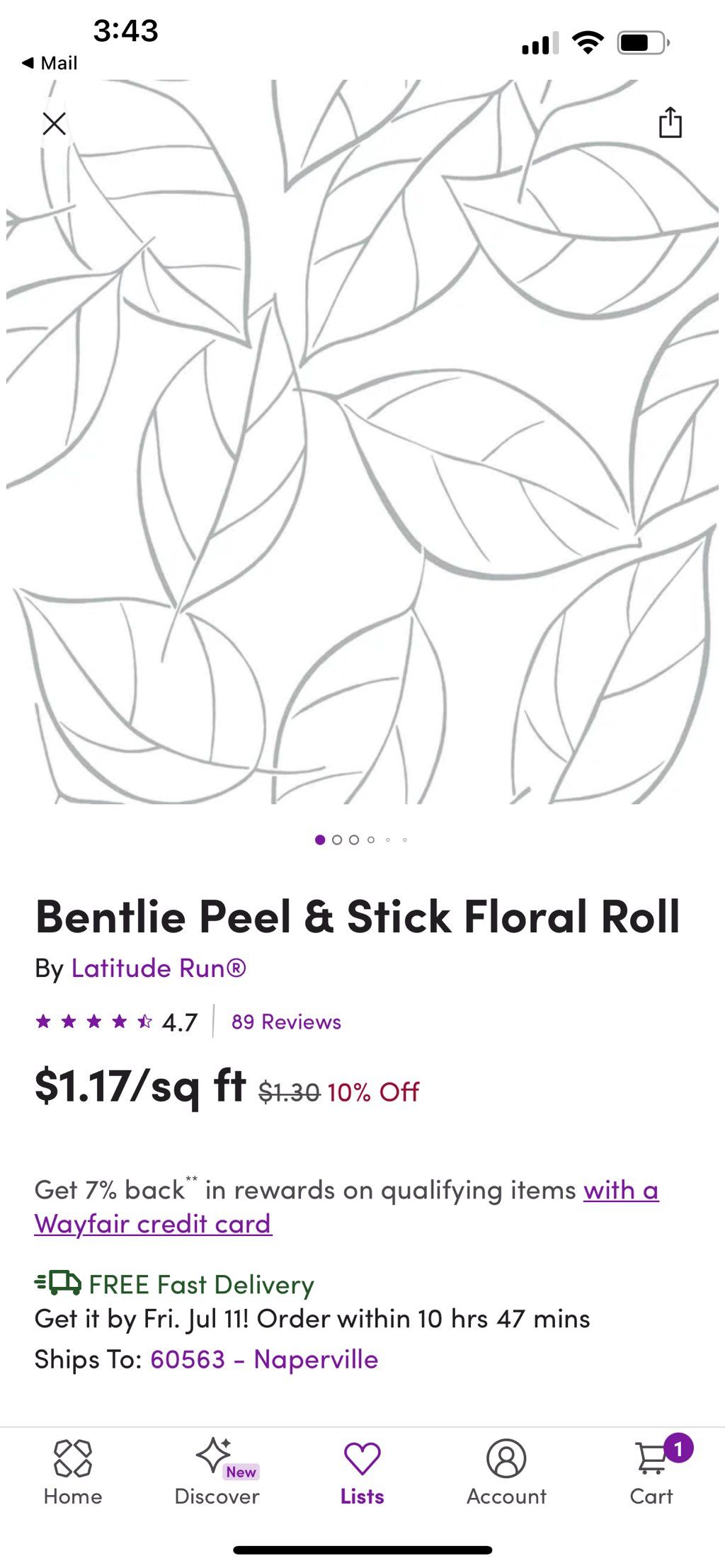Open the Cart tab
725x1568 pixels.
[651, 1471]
